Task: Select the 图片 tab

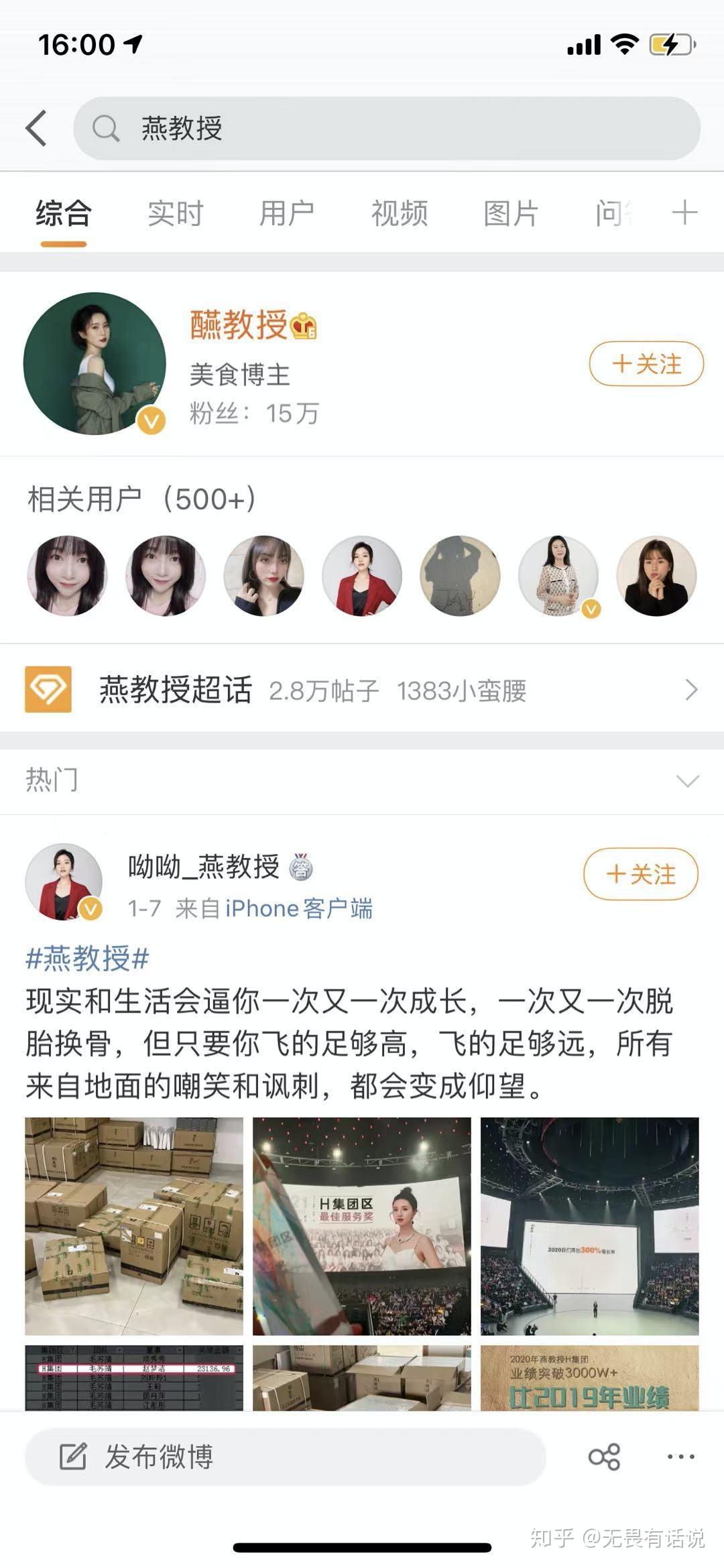Action: click(511, 214)
